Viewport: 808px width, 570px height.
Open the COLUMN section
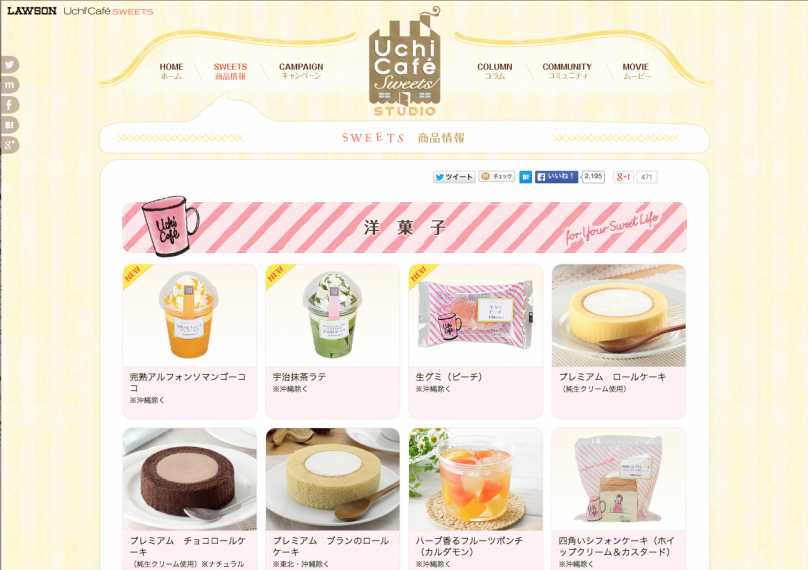pos(494,71)
